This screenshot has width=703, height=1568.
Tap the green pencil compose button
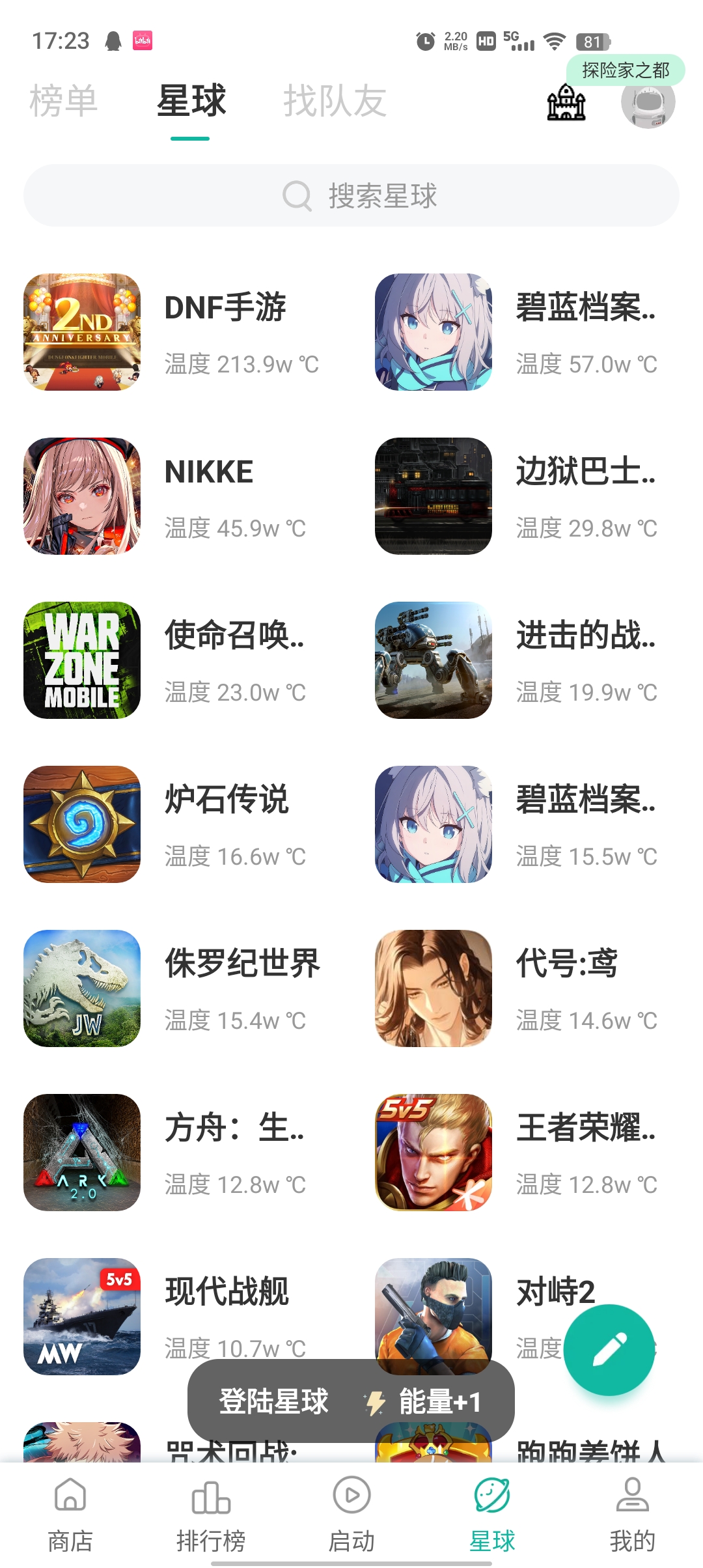click(609, 1350)
